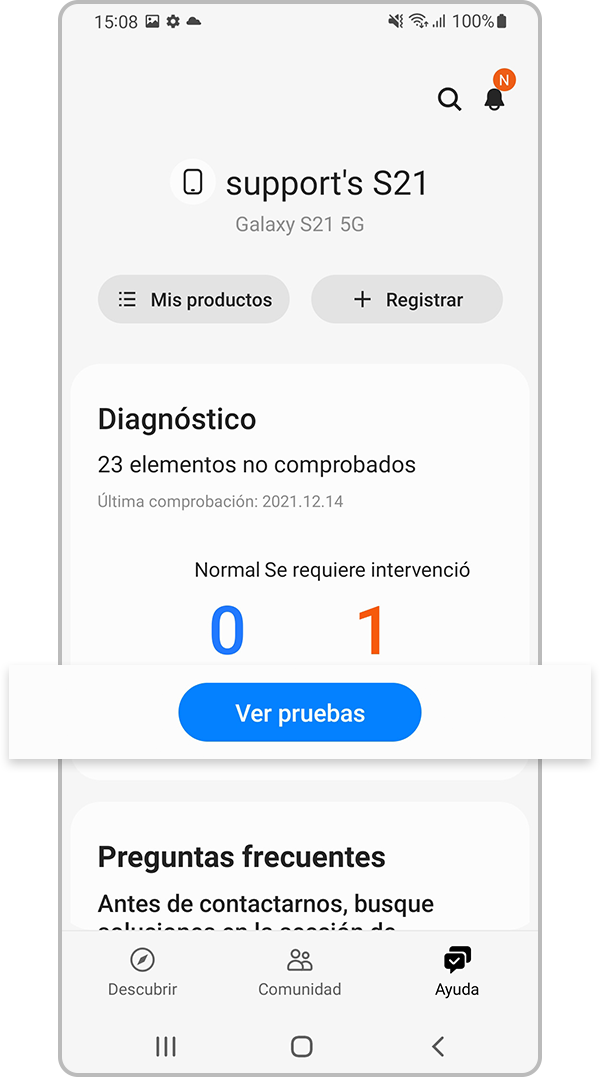Open the Mis productos list

click(x=194, y=299)
